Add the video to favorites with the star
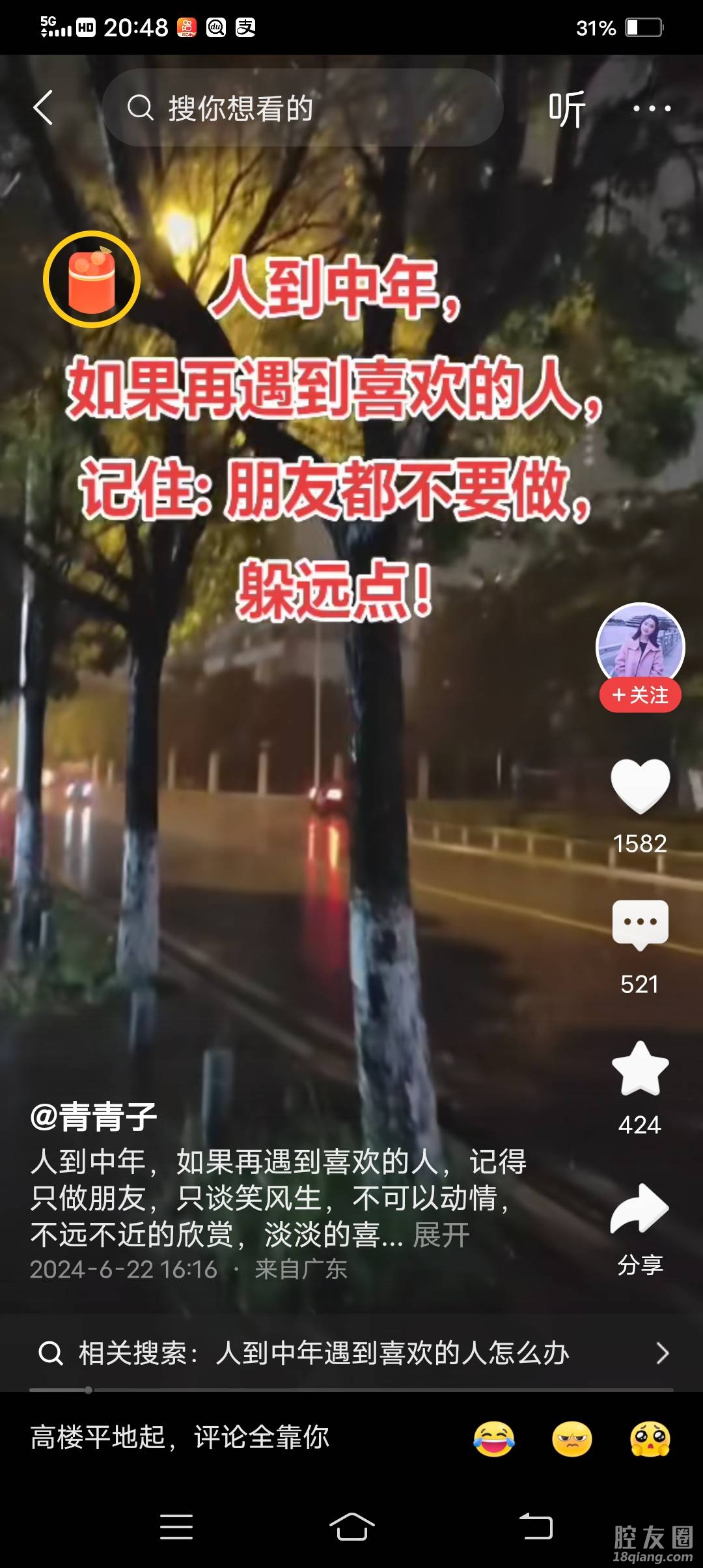The image size is (703, 1568). pyautogui.click(x=640, y=1069)
